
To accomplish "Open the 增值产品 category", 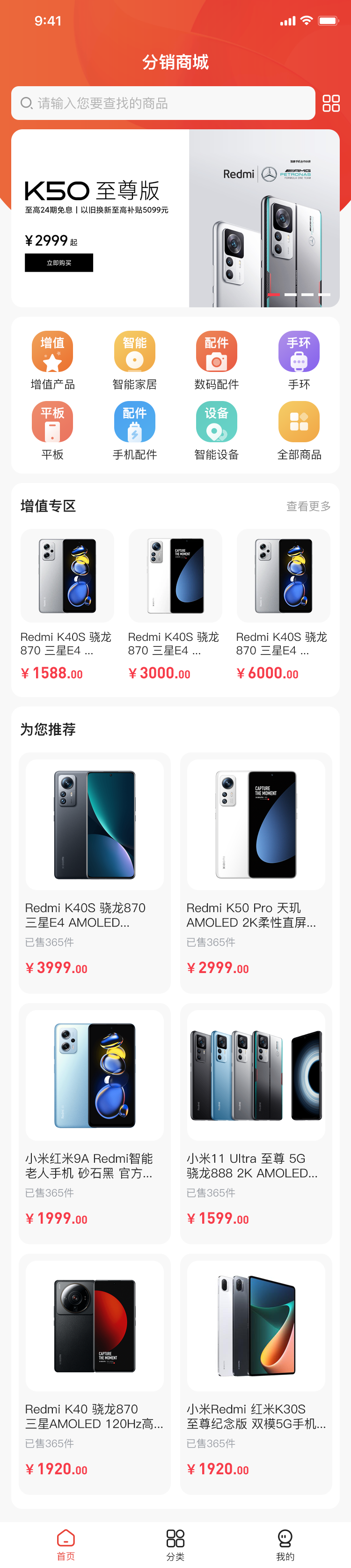I will 52,360.
